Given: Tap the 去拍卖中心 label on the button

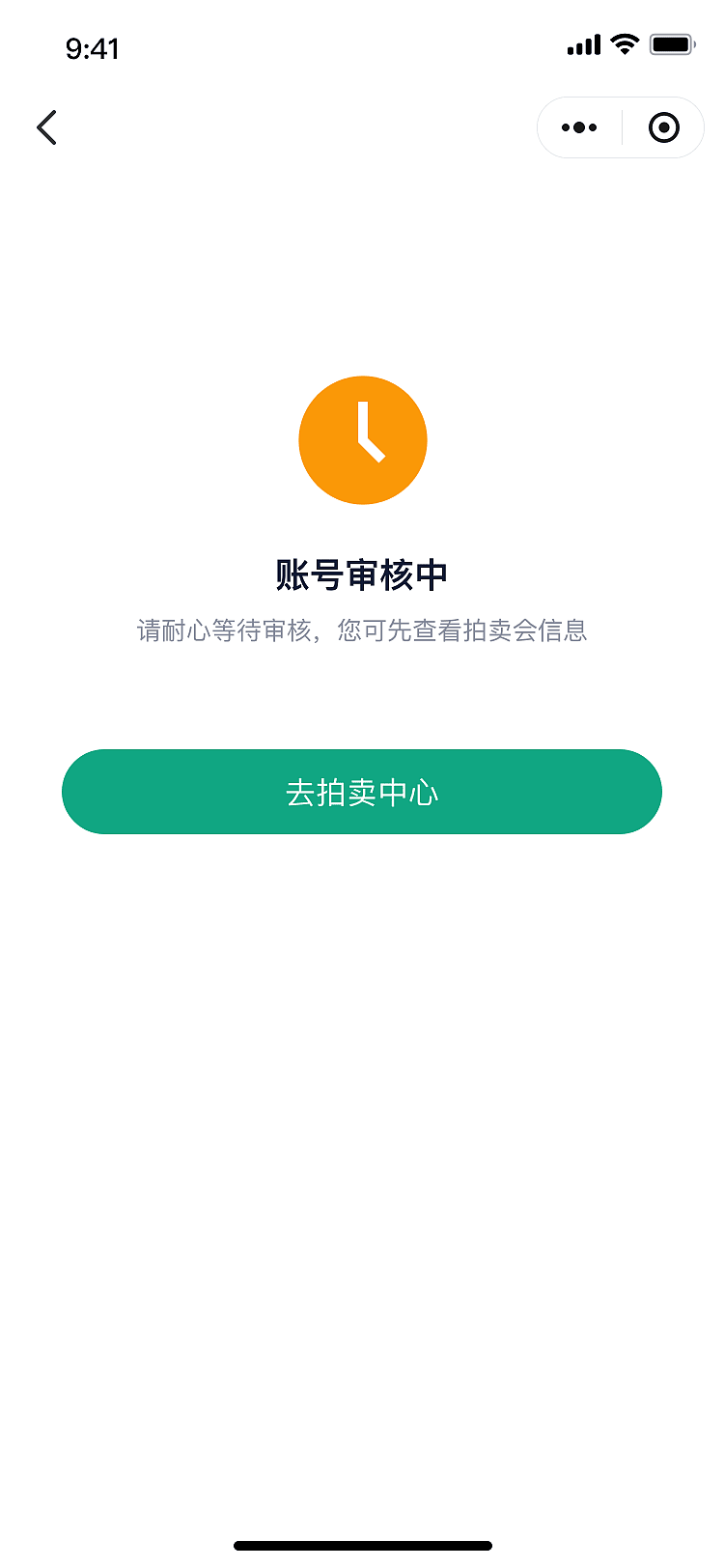Looking at the screenshot, I should [362, 791].
